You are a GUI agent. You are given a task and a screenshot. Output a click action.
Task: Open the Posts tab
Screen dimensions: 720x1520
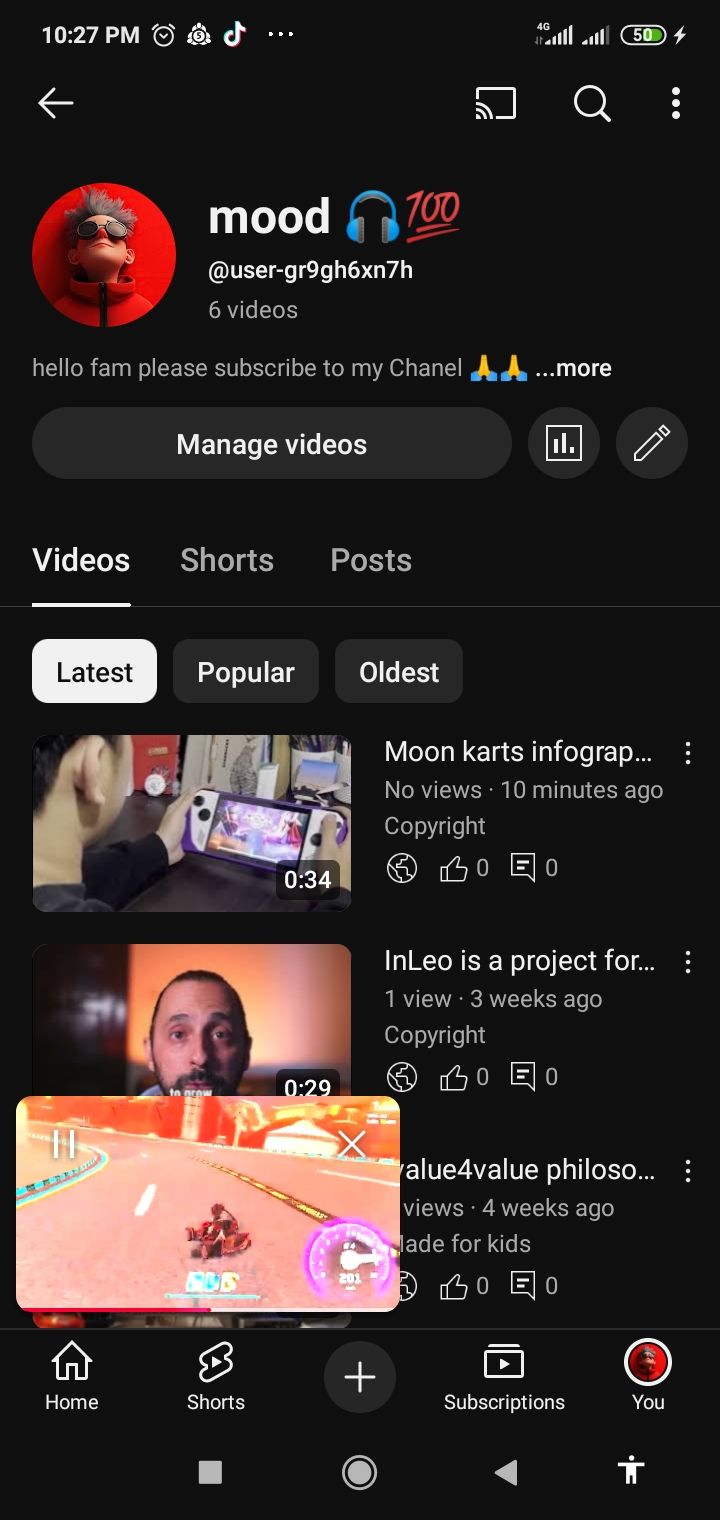[370, 560]
